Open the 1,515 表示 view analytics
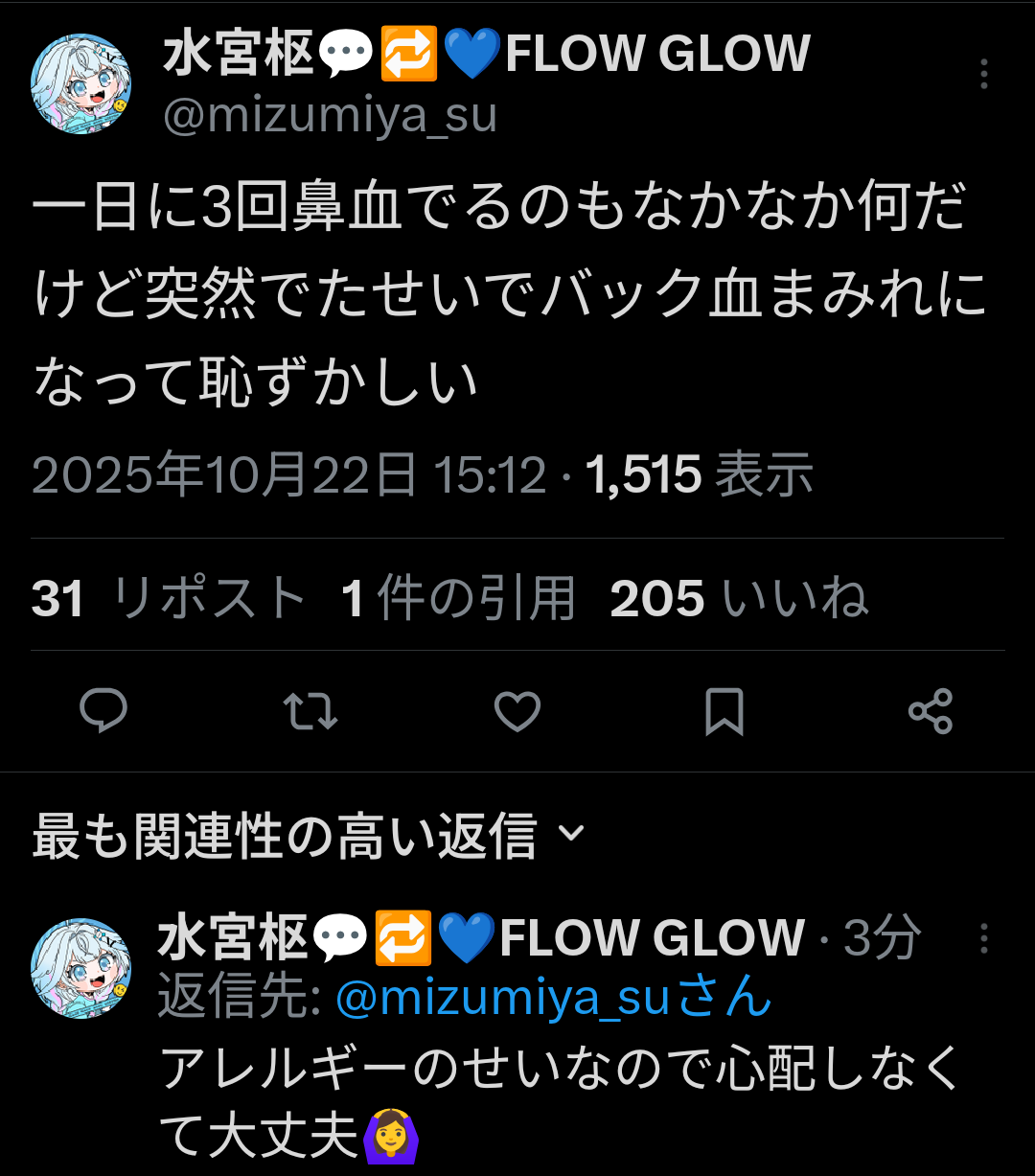The height and width of the screenshot is (1176, 1035). click(700, 475)
